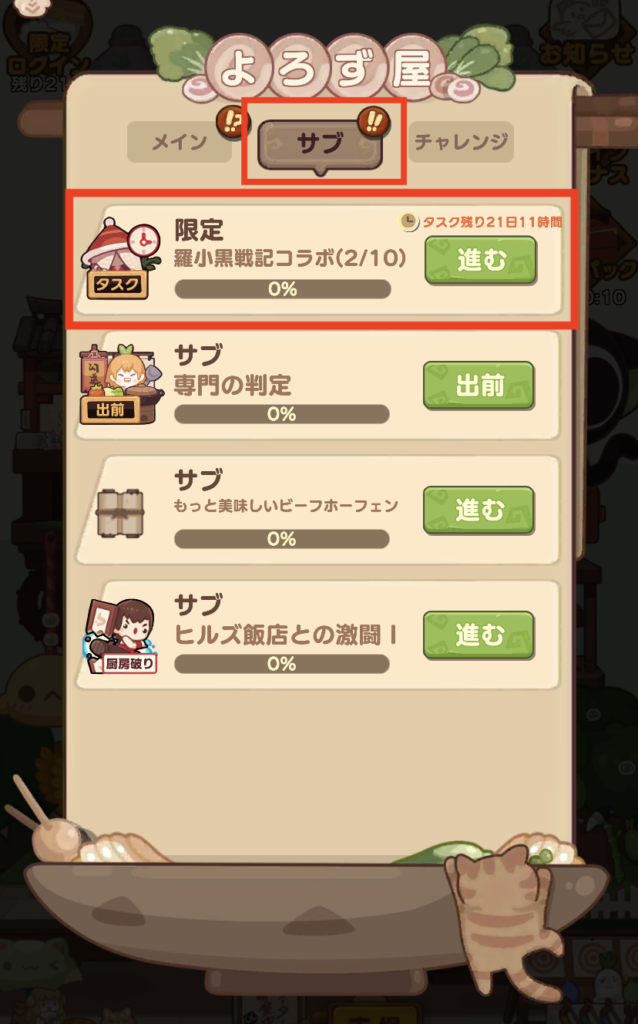638x1024 pixels.
Task: Open the チャレンジ tab
Action: point(461,142)
